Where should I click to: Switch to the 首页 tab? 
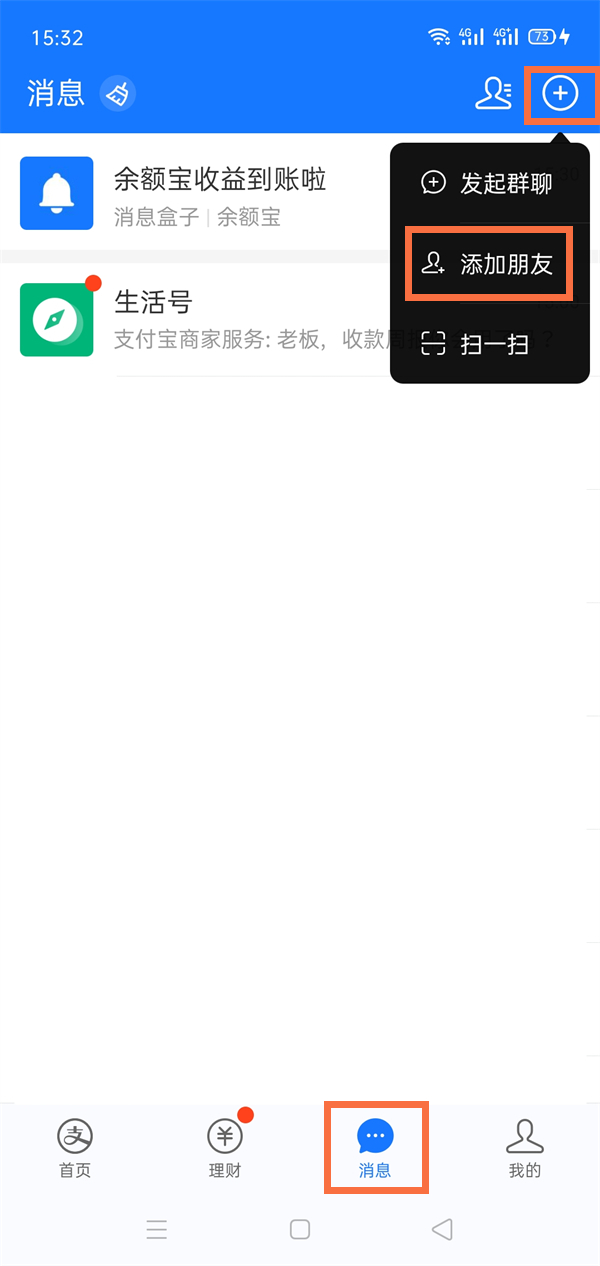[x=75, y=1148]
